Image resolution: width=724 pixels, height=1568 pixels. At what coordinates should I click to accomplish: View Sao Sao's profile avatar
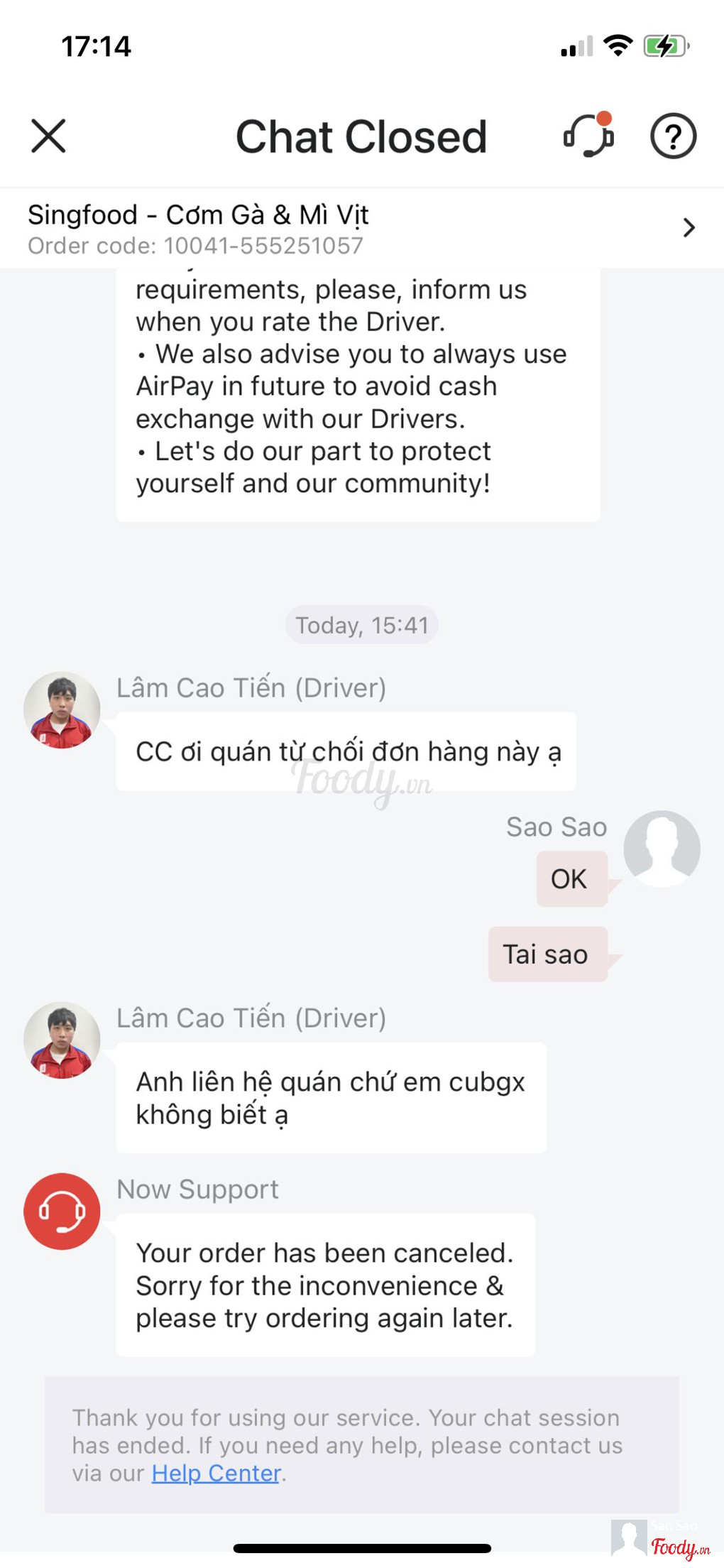pos(662,849)
